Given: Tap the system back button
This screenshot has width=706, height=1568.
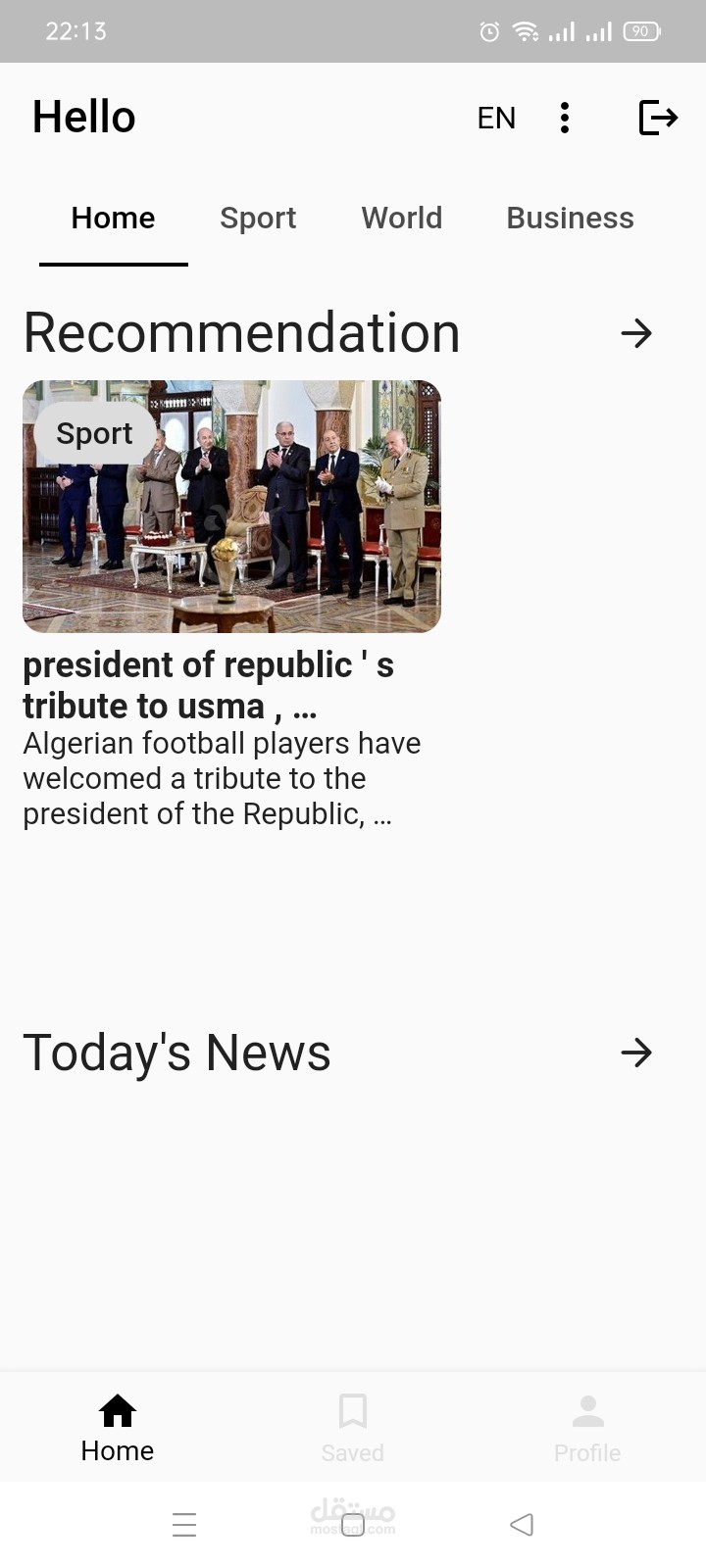Looking at the screenshot, I should click(522, 1524).
